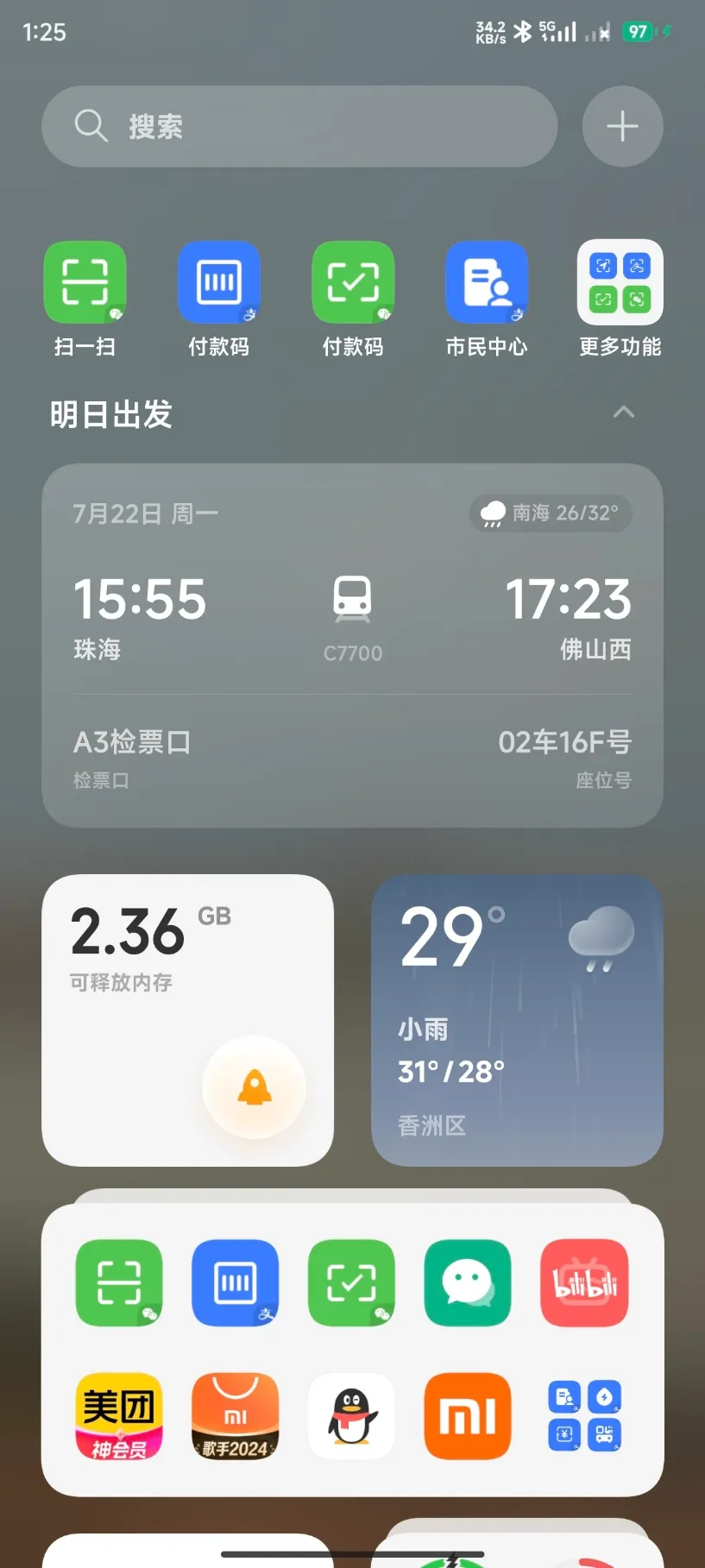The height and width of the screenshot is (1568, 705).
Task: Launch the QQ penguin app
Action: pyautogui.click(x=351, y=1416)
